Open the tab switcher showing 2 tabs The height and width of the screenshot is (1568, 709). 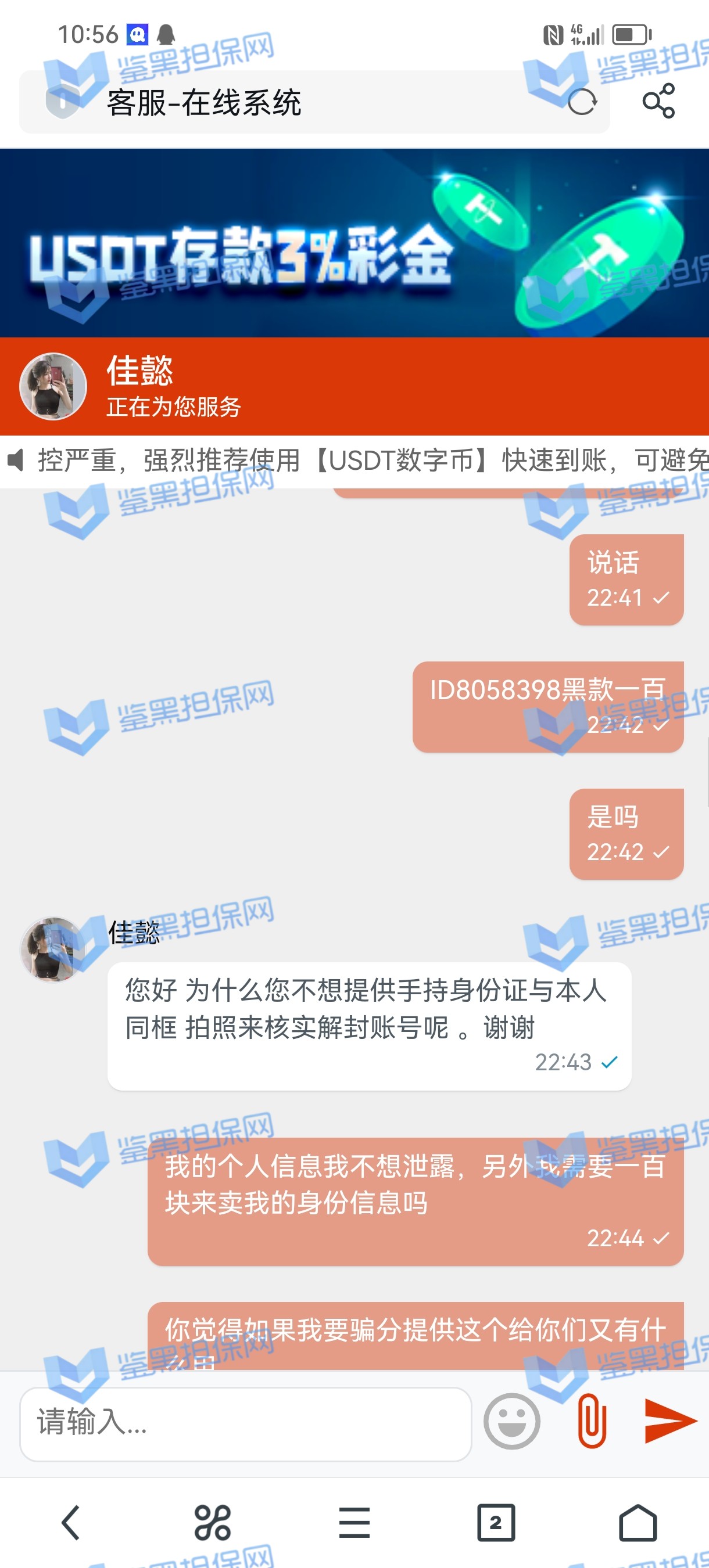click(x=496, y=1522)
